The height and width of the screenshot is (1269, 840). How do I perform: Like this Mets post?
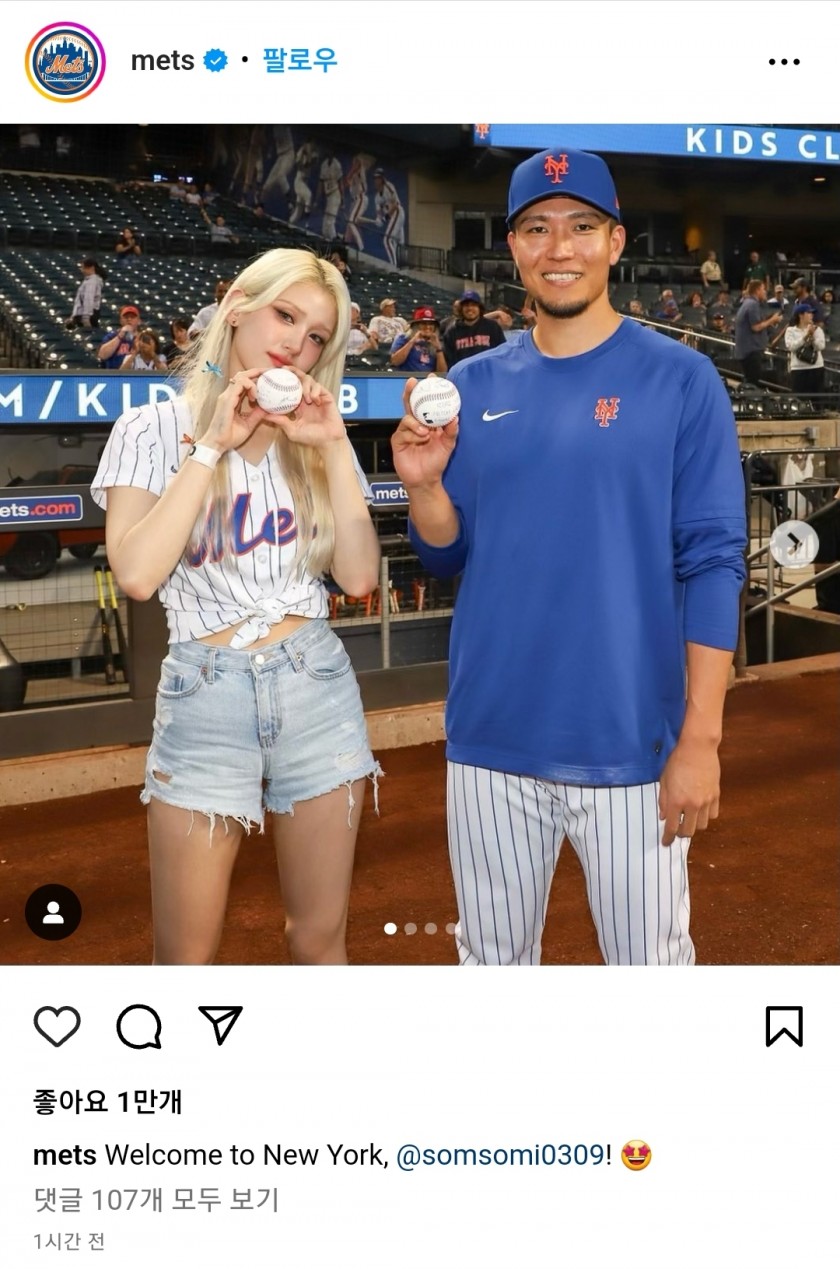click(x=57, y=1026)
